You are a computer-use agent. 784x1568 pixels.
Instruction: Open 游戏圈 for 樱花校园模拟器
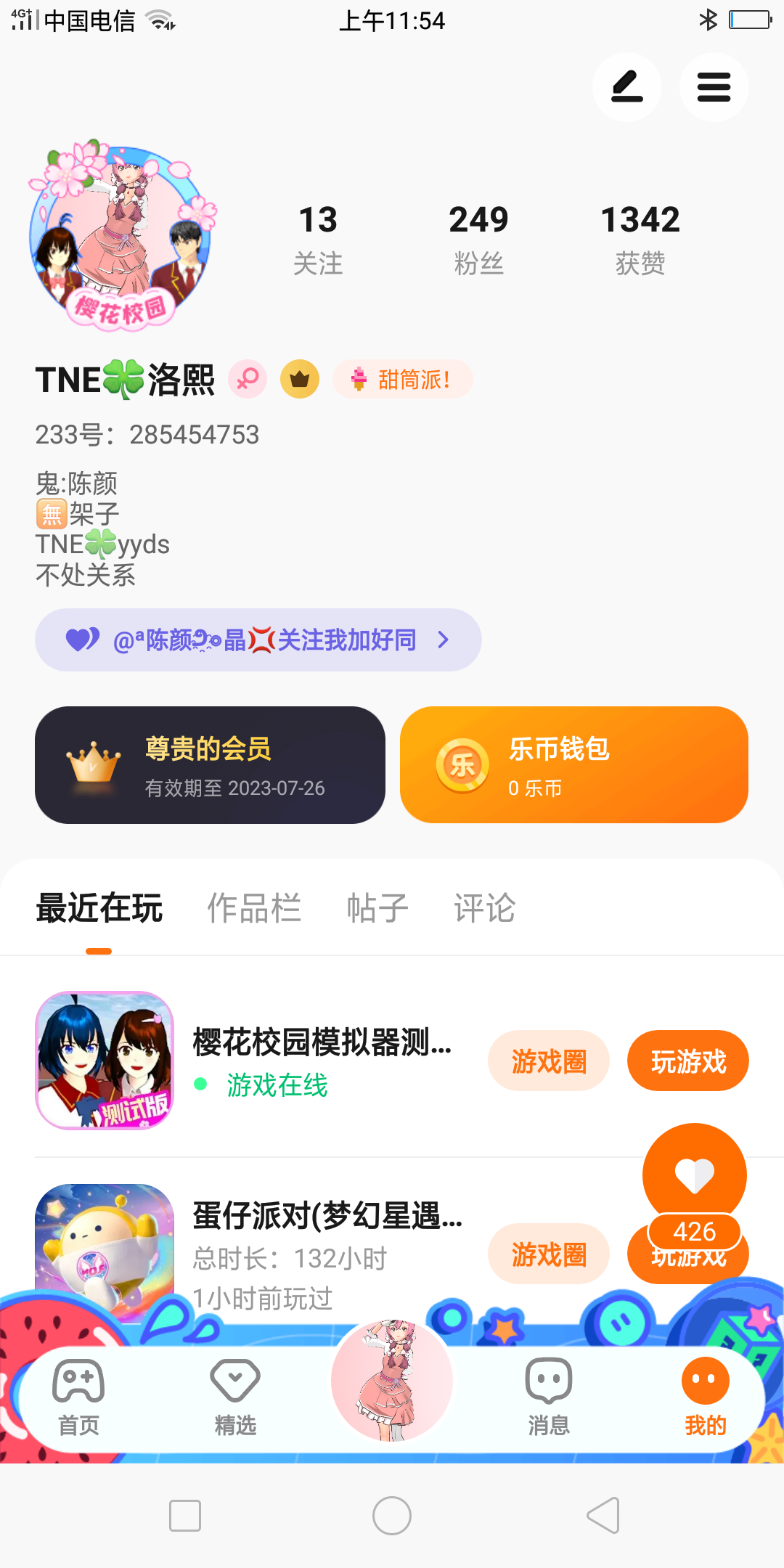click(549, 1061)
